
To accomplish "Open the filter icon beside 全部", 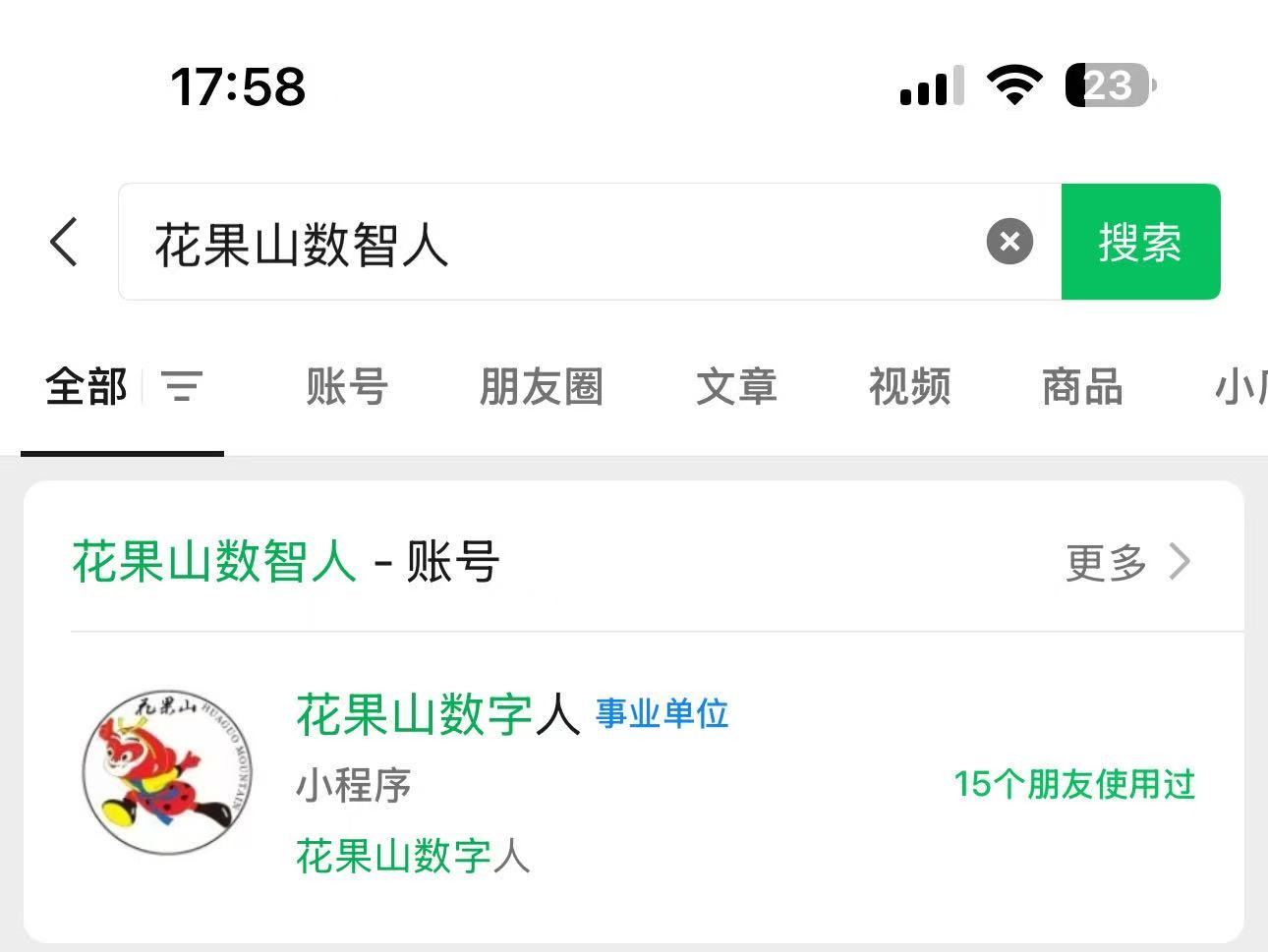I will 182,386.
